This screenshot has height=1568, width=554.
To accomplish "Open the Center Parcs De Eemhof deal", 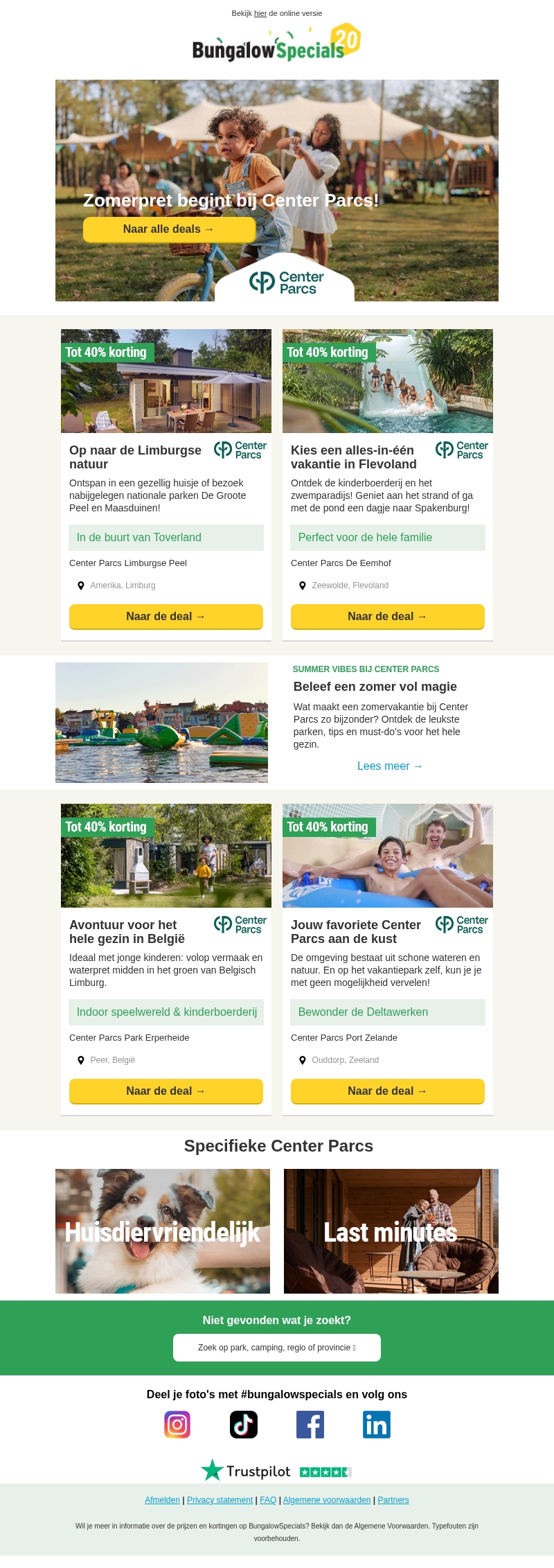I will [x=387, y=617].
